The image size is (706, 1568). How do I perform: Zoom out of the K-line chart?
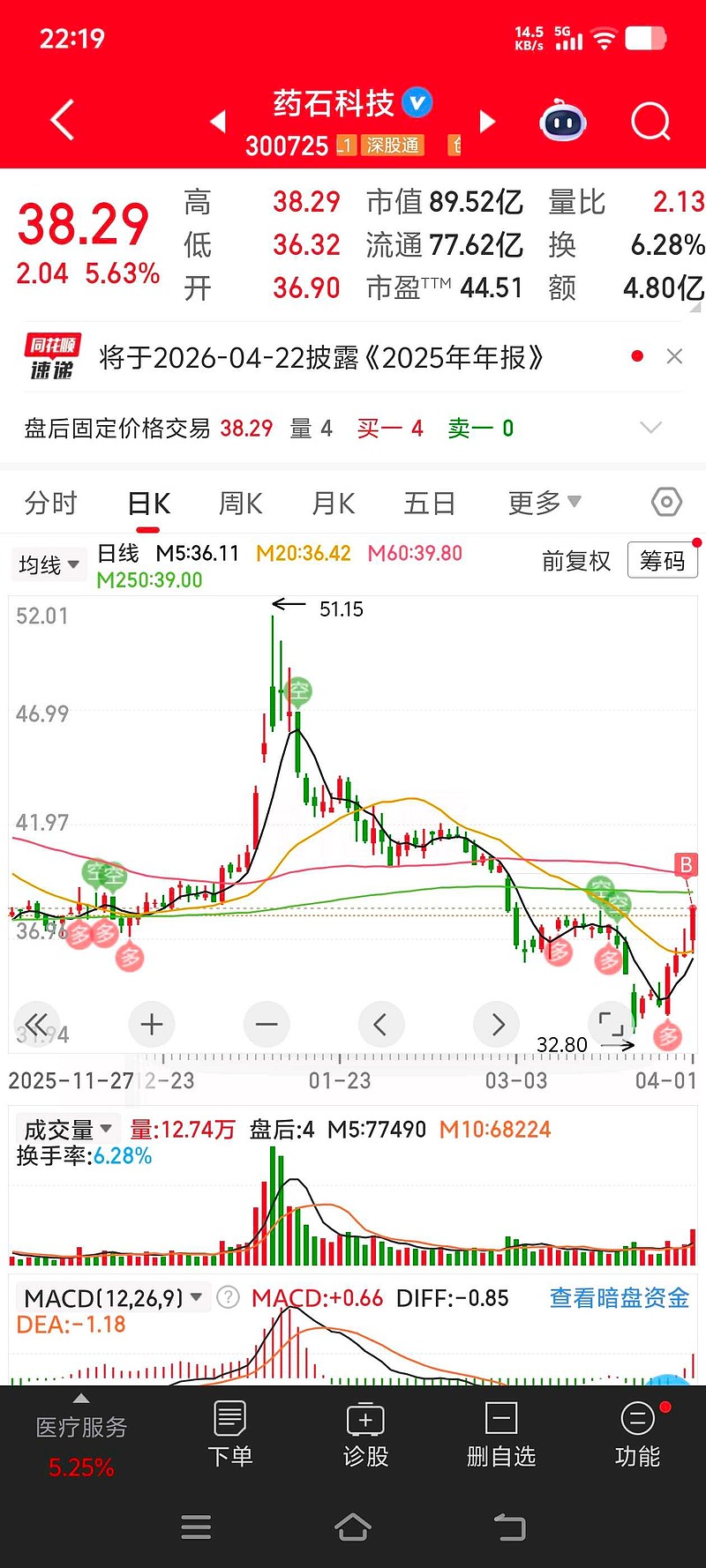click(x=266, y=1024)
